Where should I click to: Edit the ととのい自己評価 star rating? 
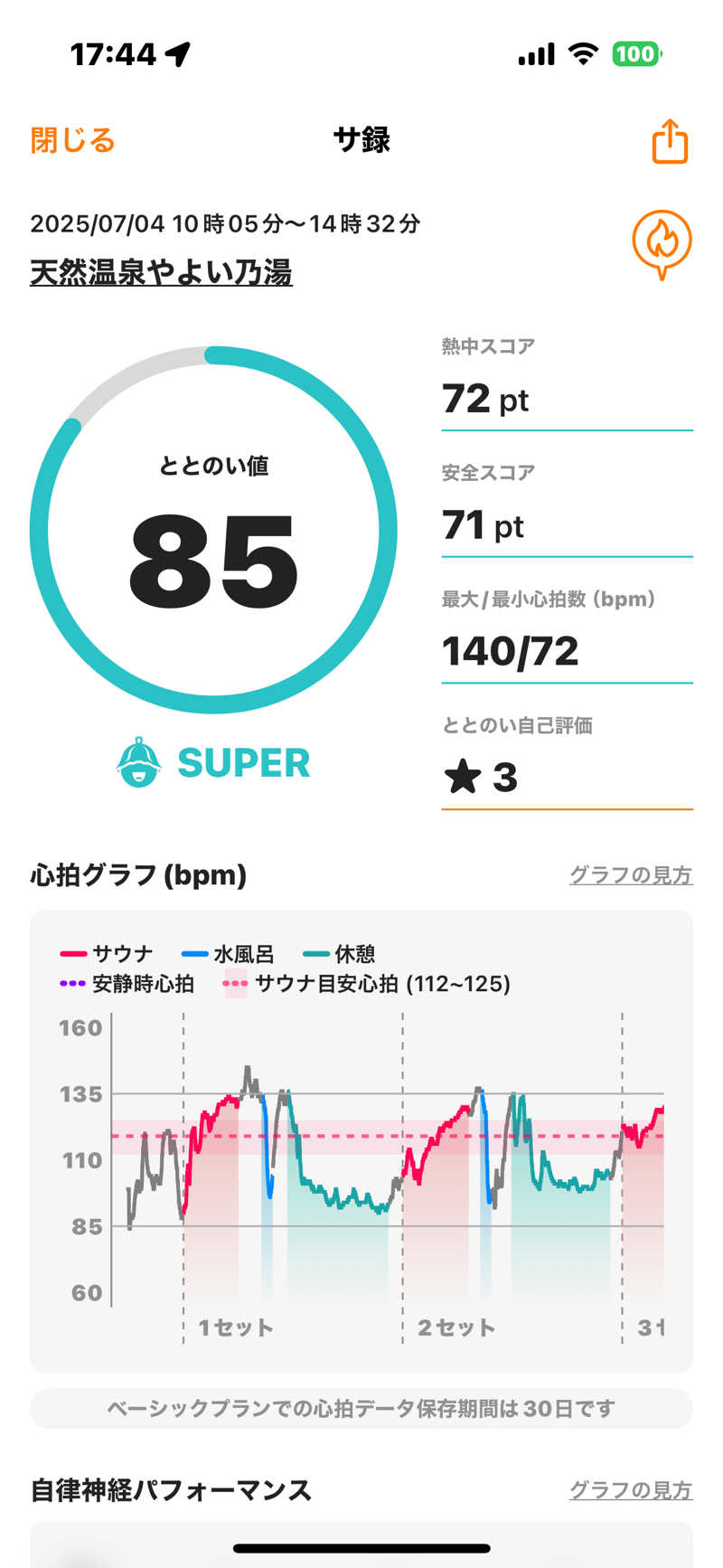point(566,778)
